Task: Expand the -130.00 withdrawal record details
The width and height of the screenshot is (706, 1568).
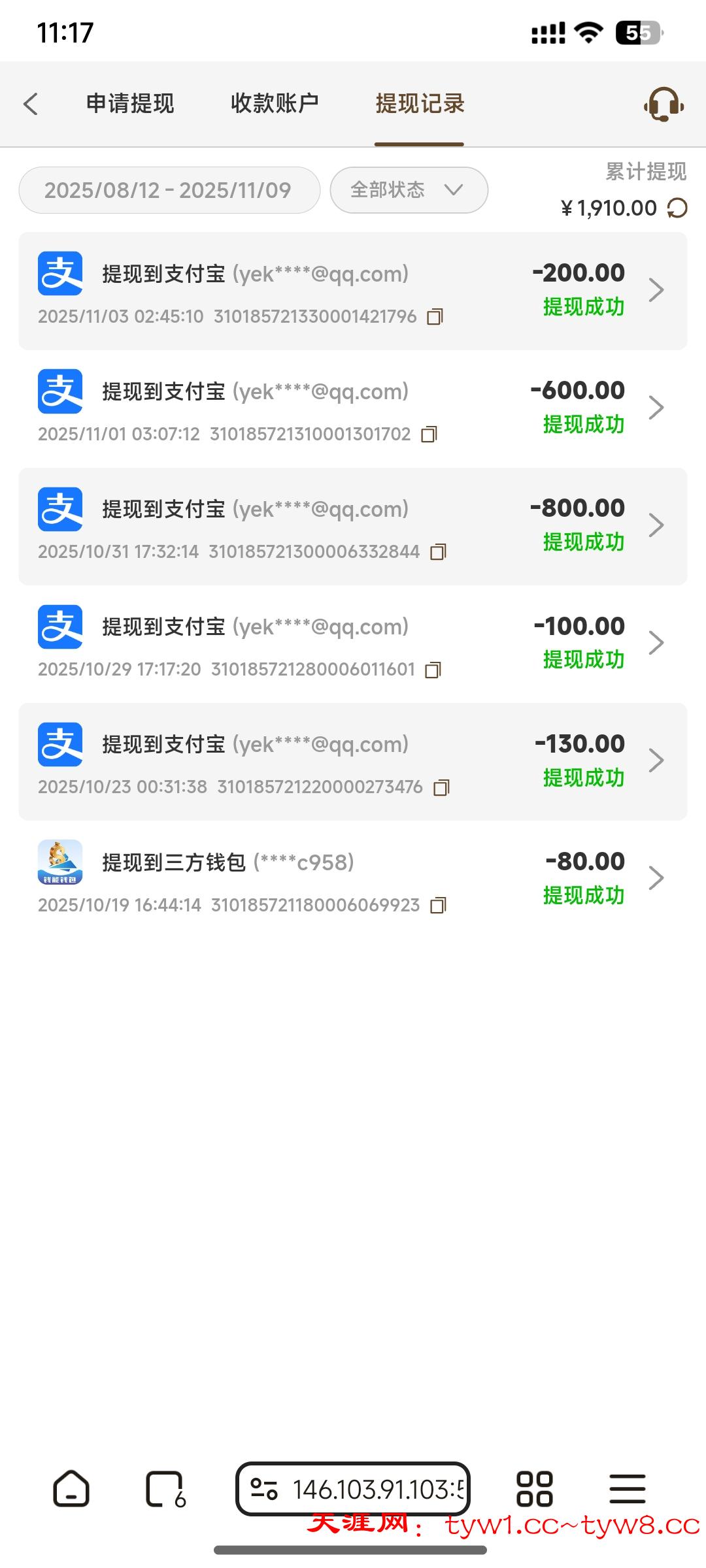Action: (657, 760)
